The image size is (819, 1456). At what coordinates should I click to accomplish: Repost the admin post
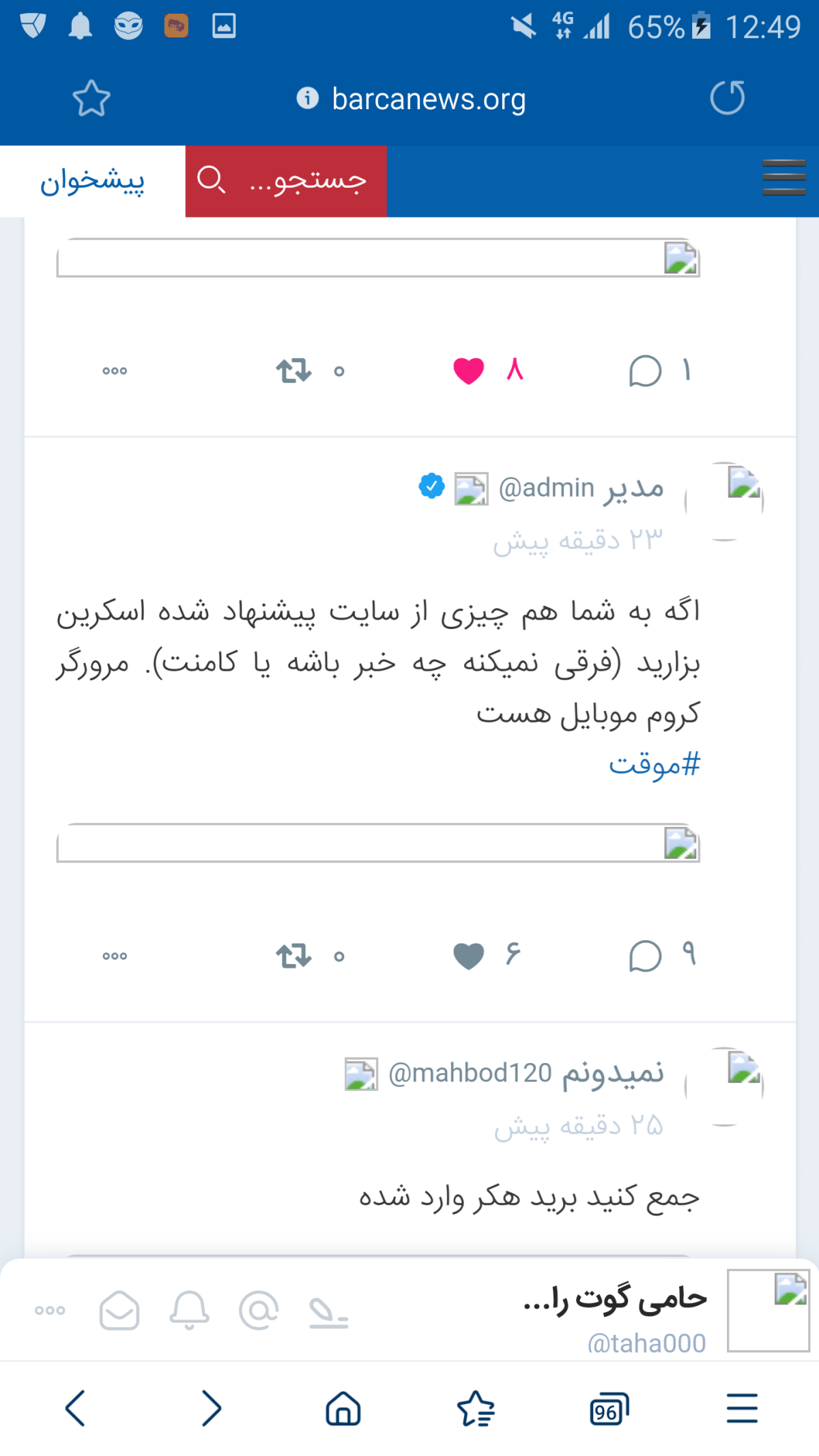point(293,956)
